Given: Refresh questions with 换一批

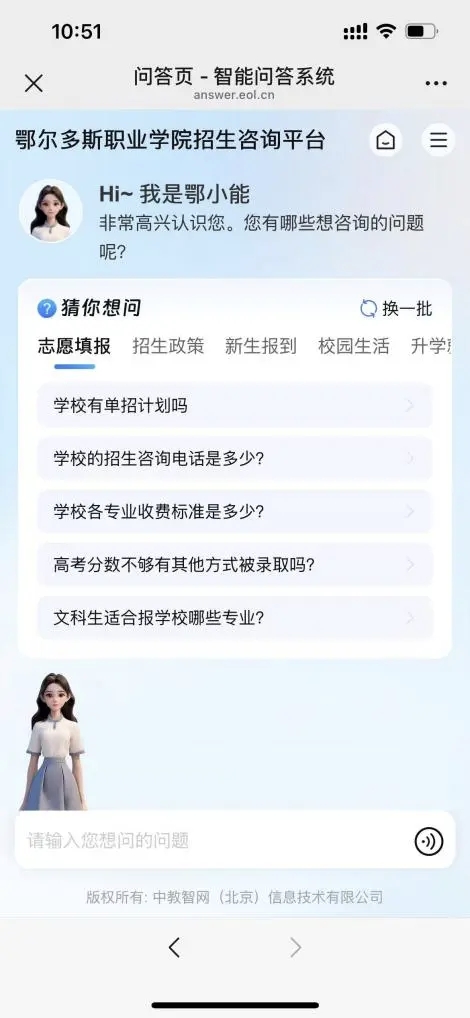Looking at the screenshot, I should click(396, 308).
